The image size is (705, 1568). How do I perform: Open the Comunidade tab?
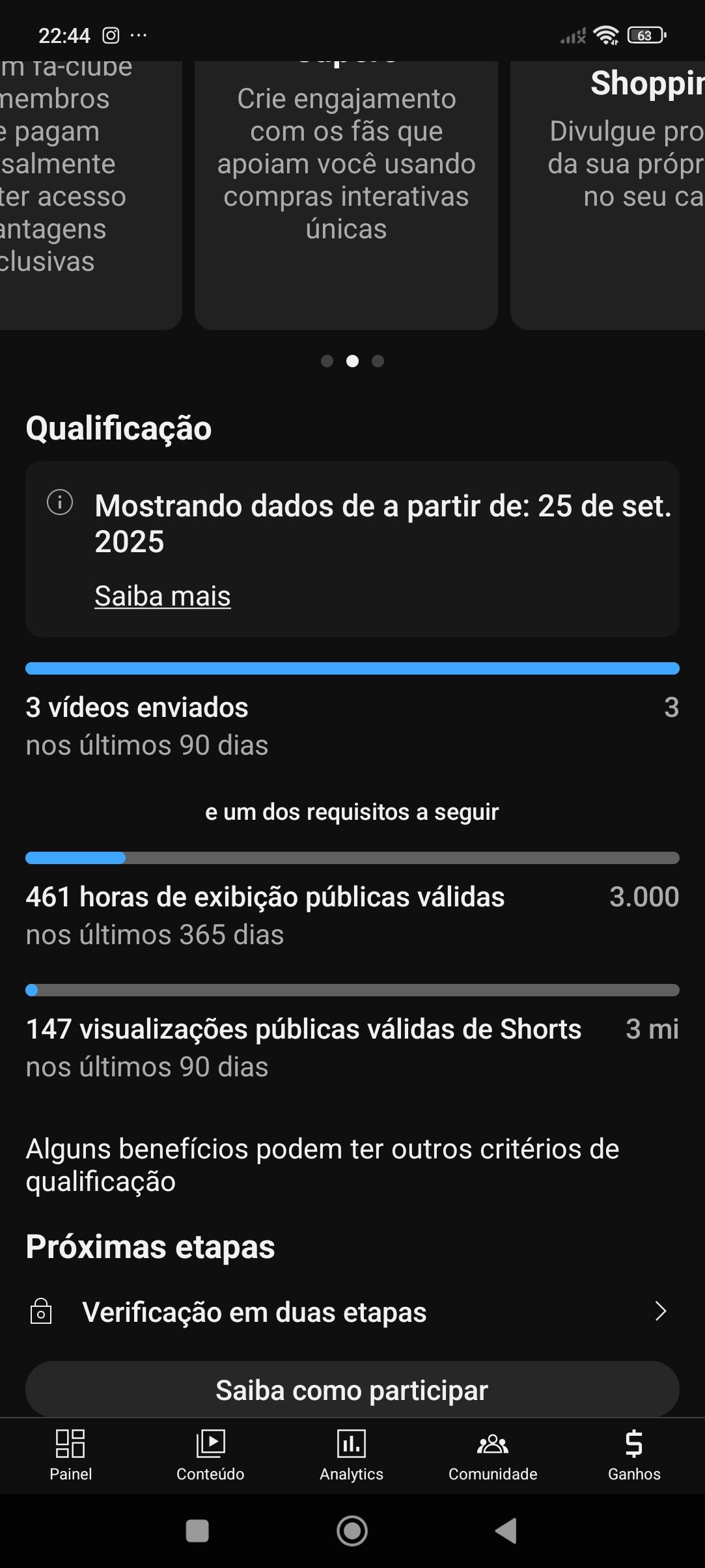point(493,1455)
